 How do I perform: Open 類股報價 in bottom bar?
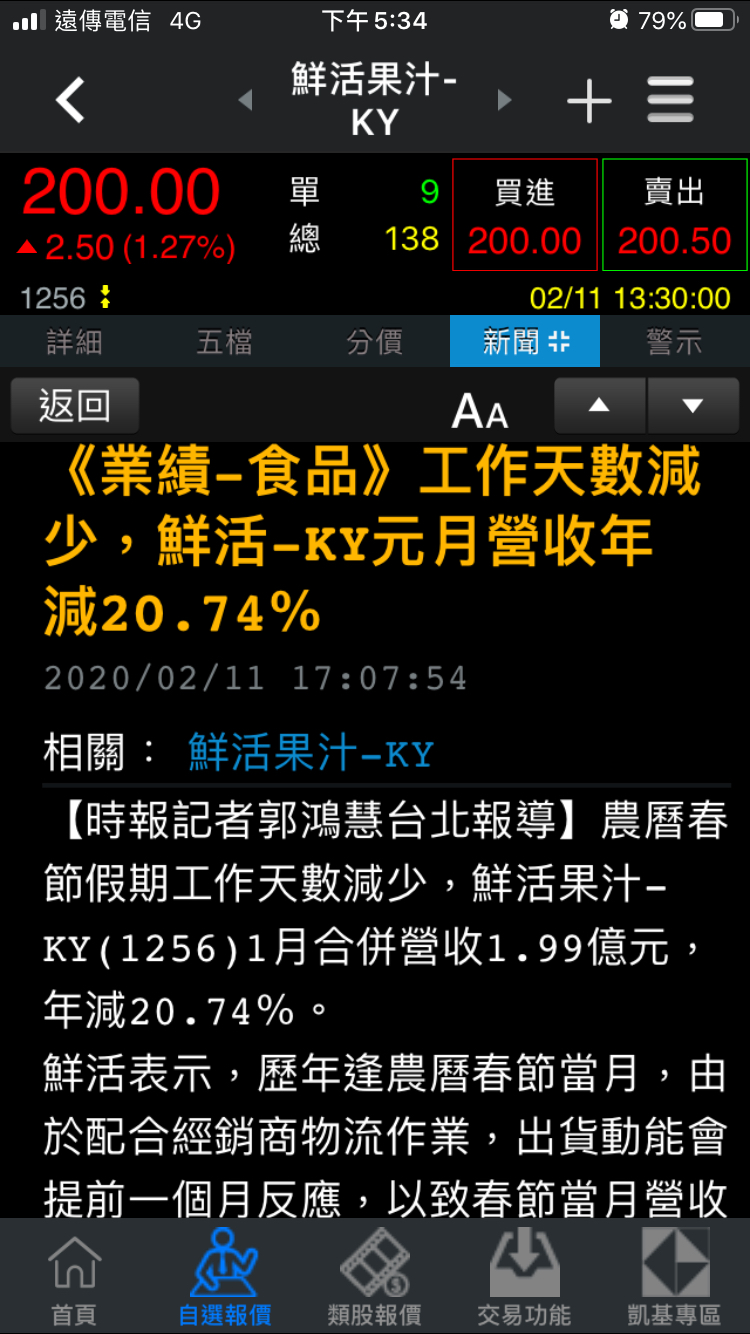[x=374, y=1278]
